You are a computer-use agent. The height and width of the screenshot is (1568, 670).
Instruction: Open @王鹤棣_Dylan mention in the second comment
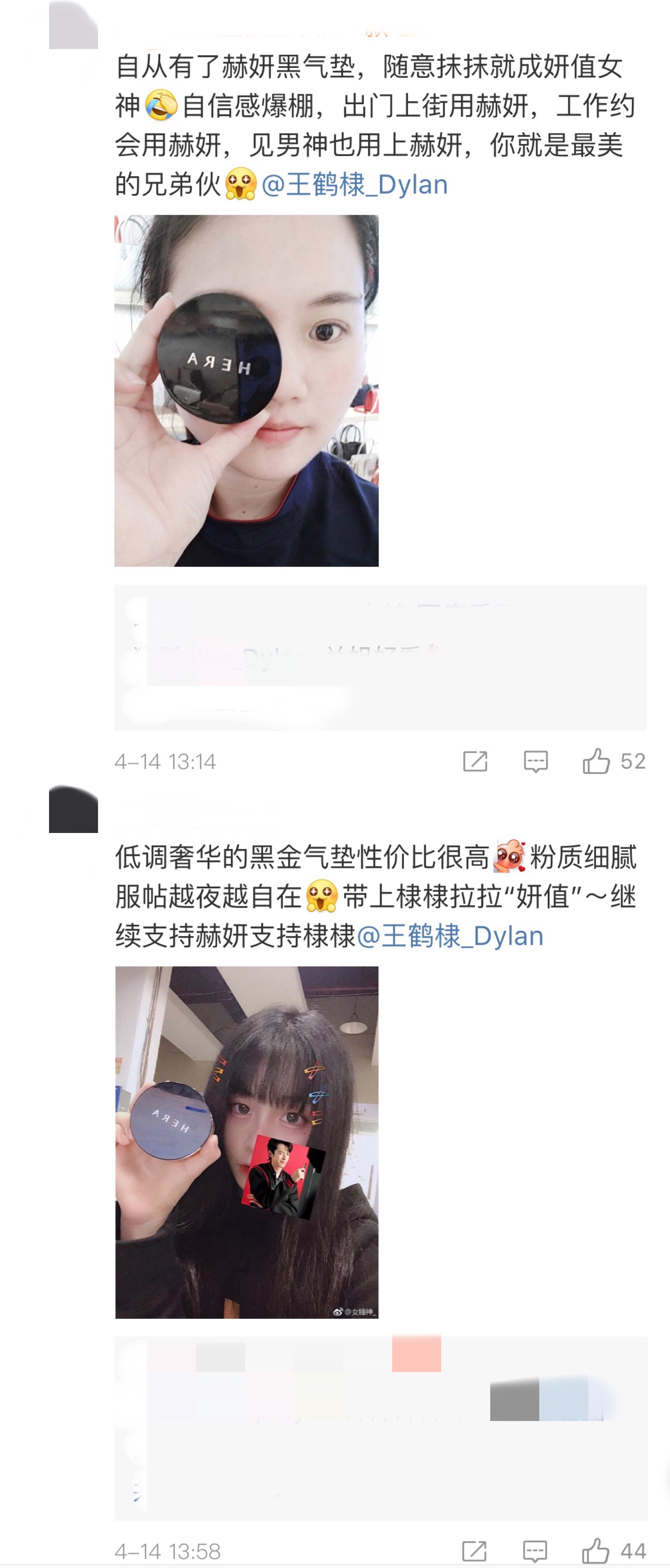pos(450,936)
